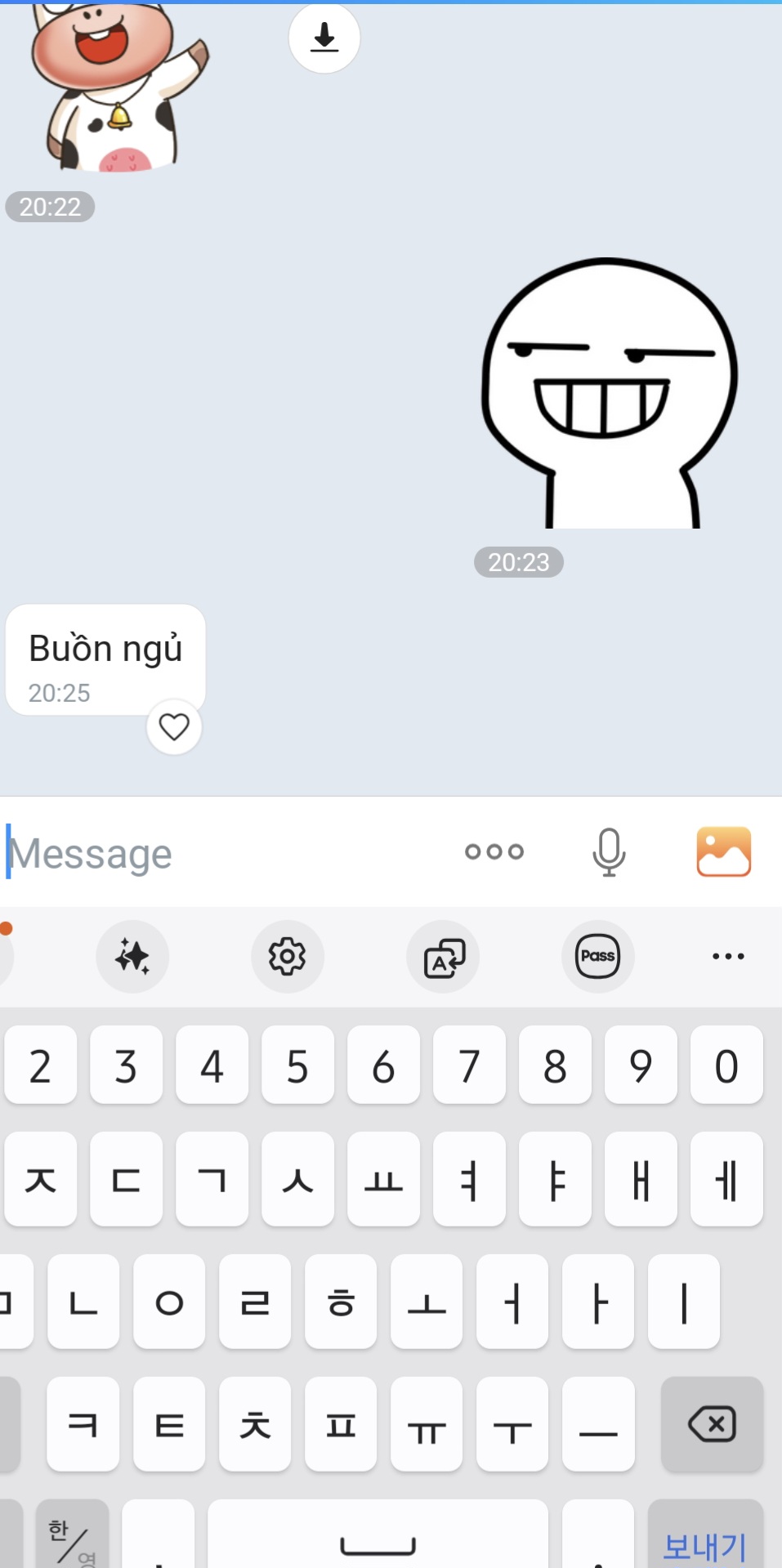Viewport: 782px width, 1568px height.
Task: Tap the backspace key
Action: coord(712,1425)
